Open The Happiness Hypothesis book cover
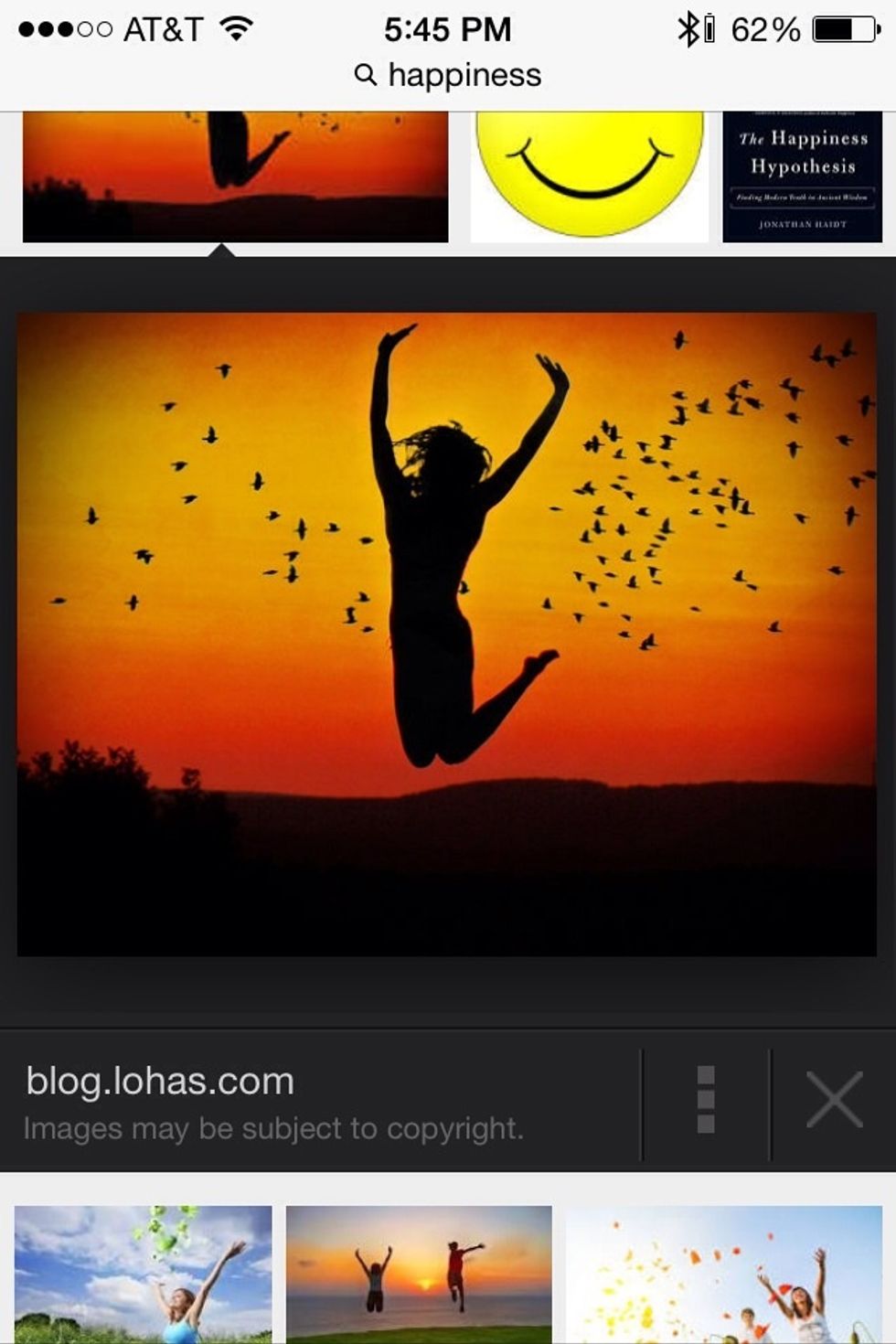The width and height of the screenshot is (896, 1344). click(802, 176)
